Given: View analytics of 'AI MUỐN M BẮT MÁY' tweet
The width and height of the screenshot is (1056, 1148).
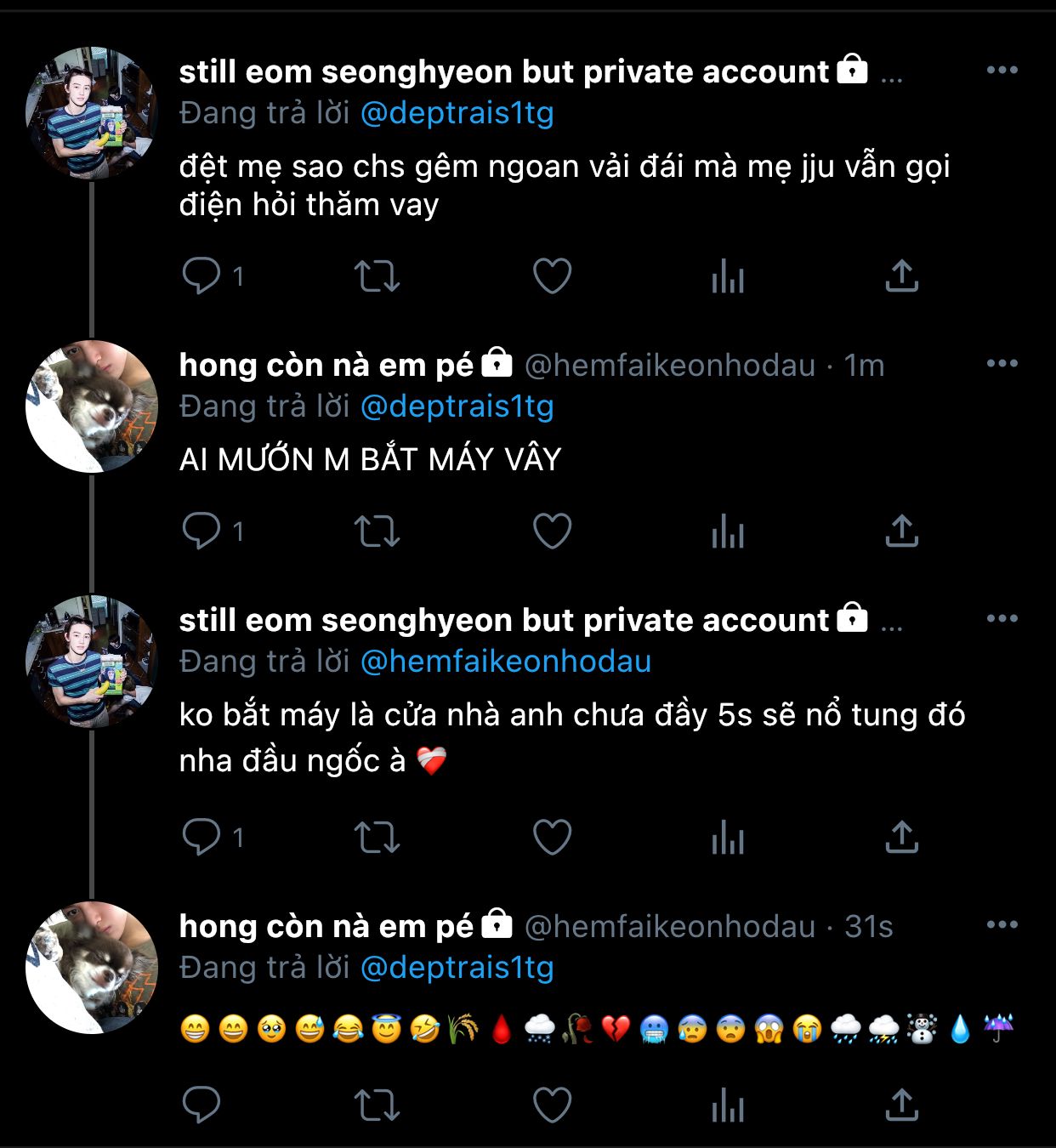Looking at the screenshot, I should [x=728, y=531].
